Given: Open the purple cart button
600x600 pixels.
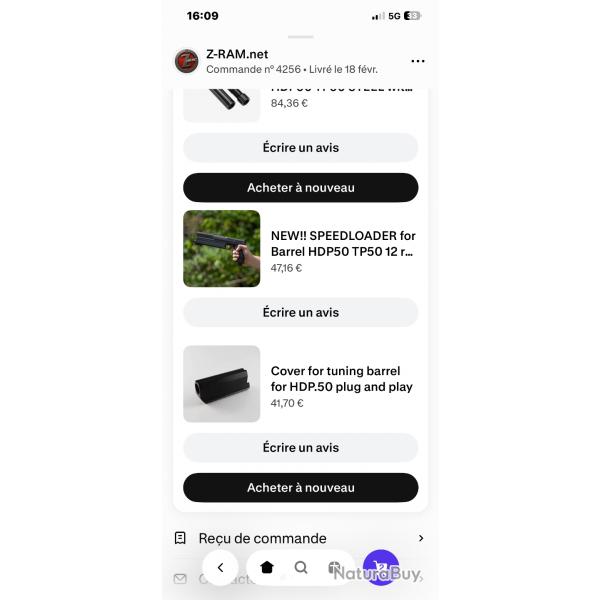Looking at the screenshot, I should pyautogui.click(x=381, y=567).
